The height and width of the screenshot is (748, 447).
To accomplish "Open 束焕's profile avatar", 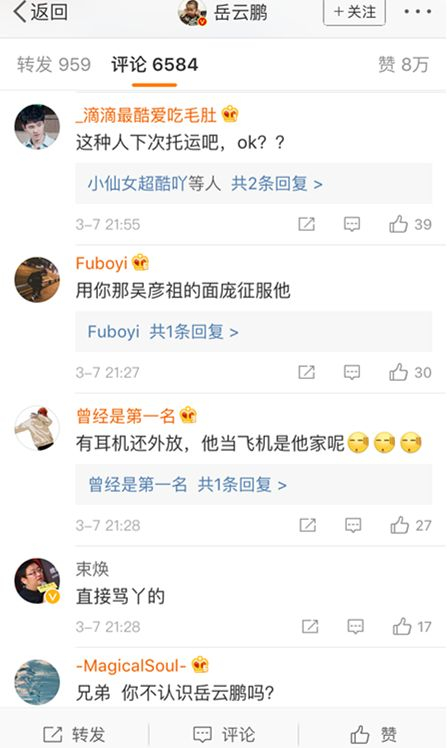I will 37,581.
